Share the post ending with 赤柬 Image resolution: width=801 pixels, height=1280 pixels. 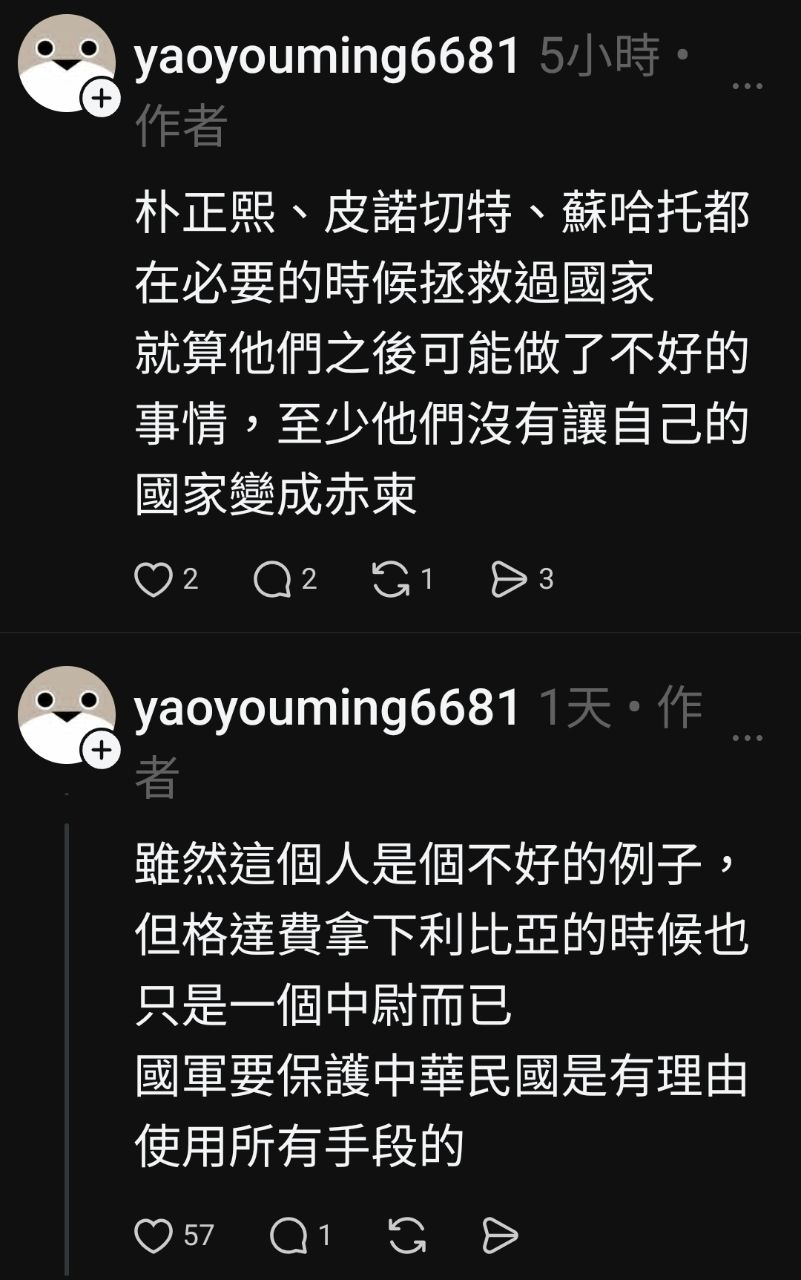pos(509,579)
